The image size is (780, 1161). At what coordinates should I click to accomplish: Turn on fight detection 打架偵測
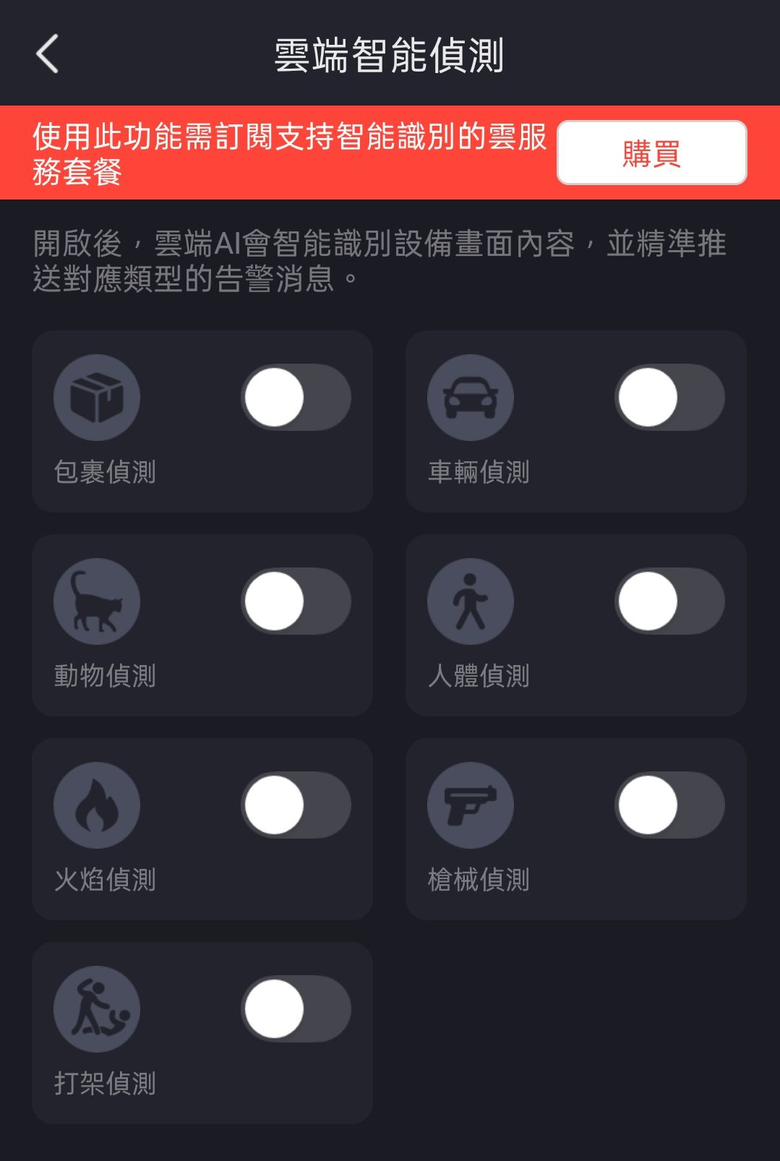(x=295, y=1008)
